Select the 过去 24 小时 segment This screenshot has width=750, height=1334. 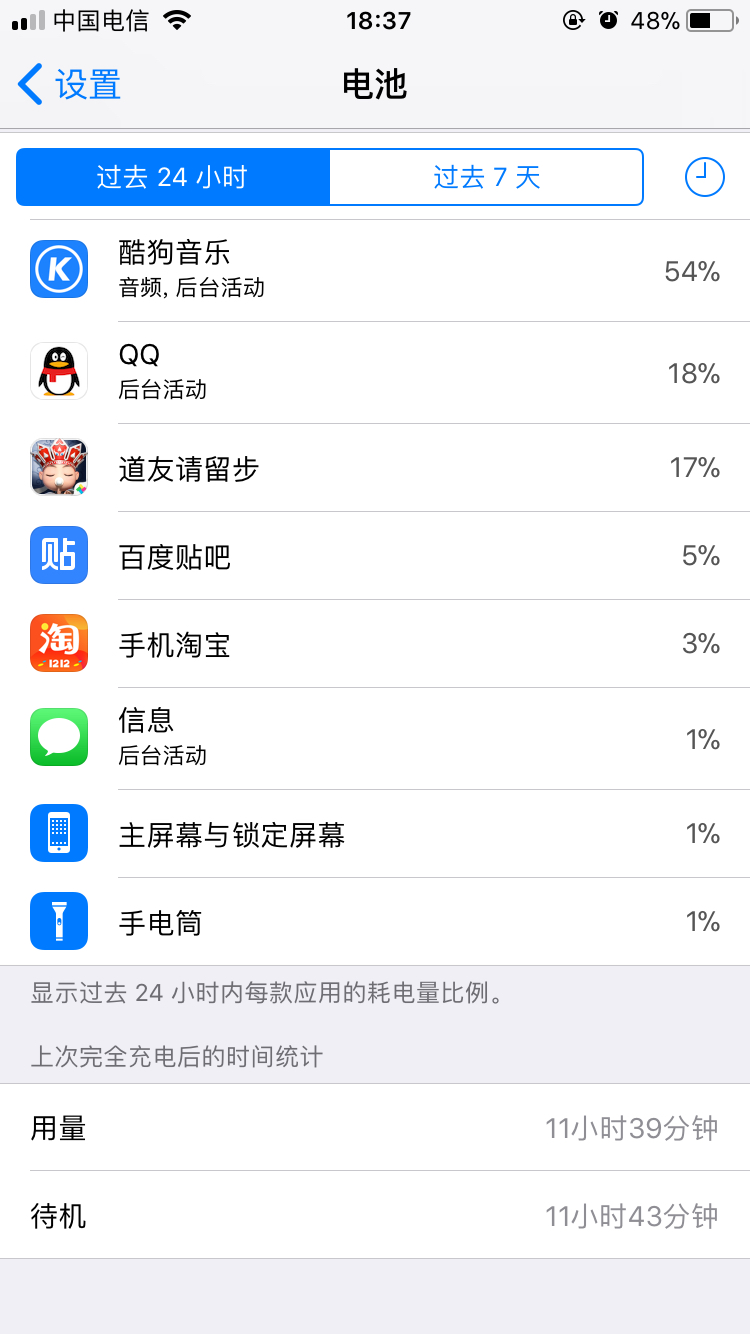point(172,177)
